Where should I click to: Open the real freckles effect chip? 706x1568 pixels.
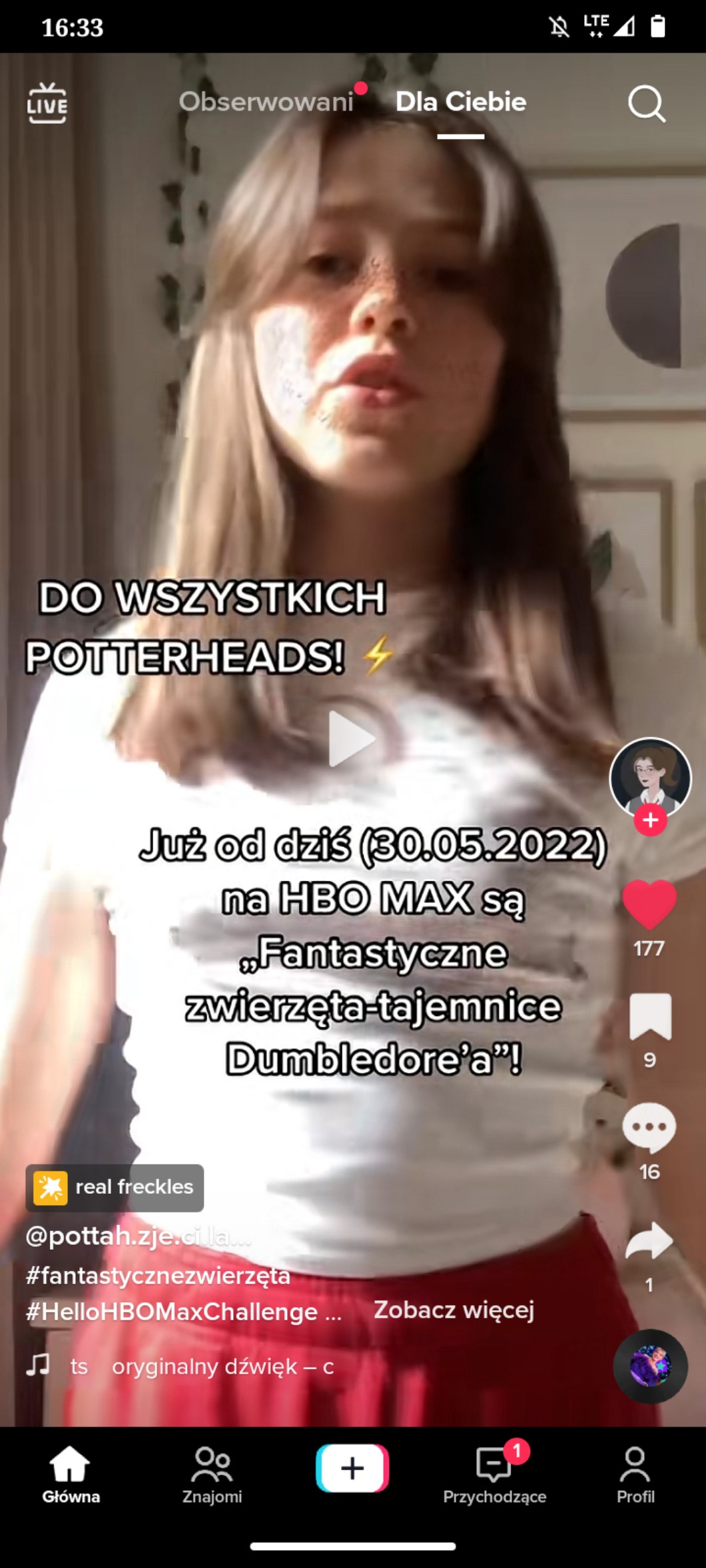(x=115, y=1188)
